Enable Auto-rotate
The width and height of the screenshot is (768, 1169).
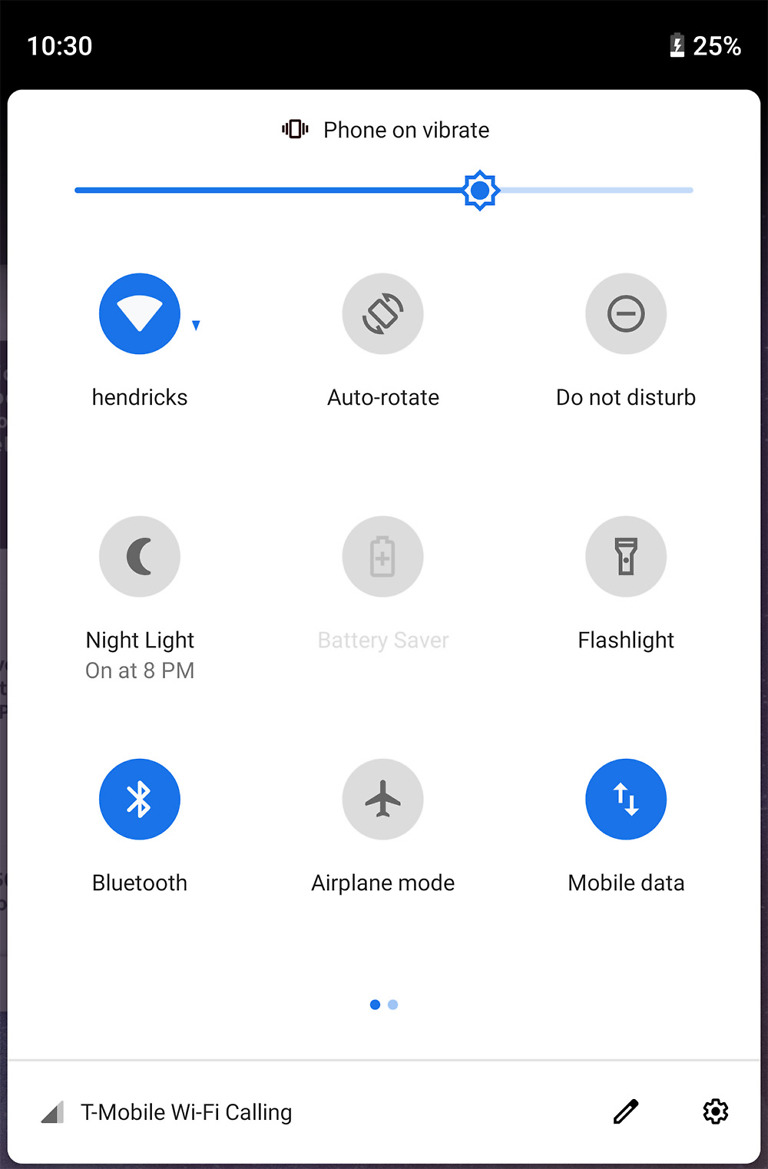[x=383, y=314]
